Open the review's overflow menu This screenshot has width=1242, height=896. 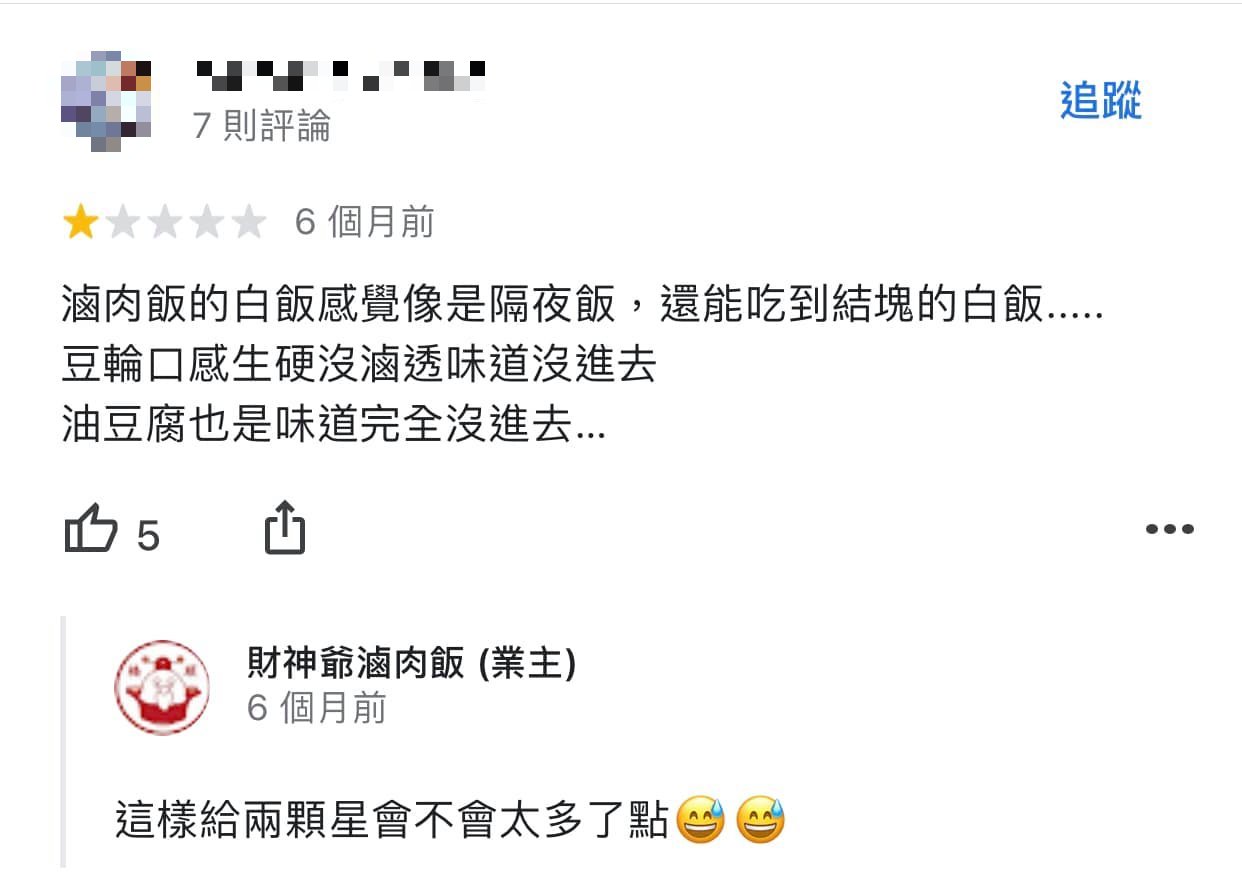coord(1169,529)
